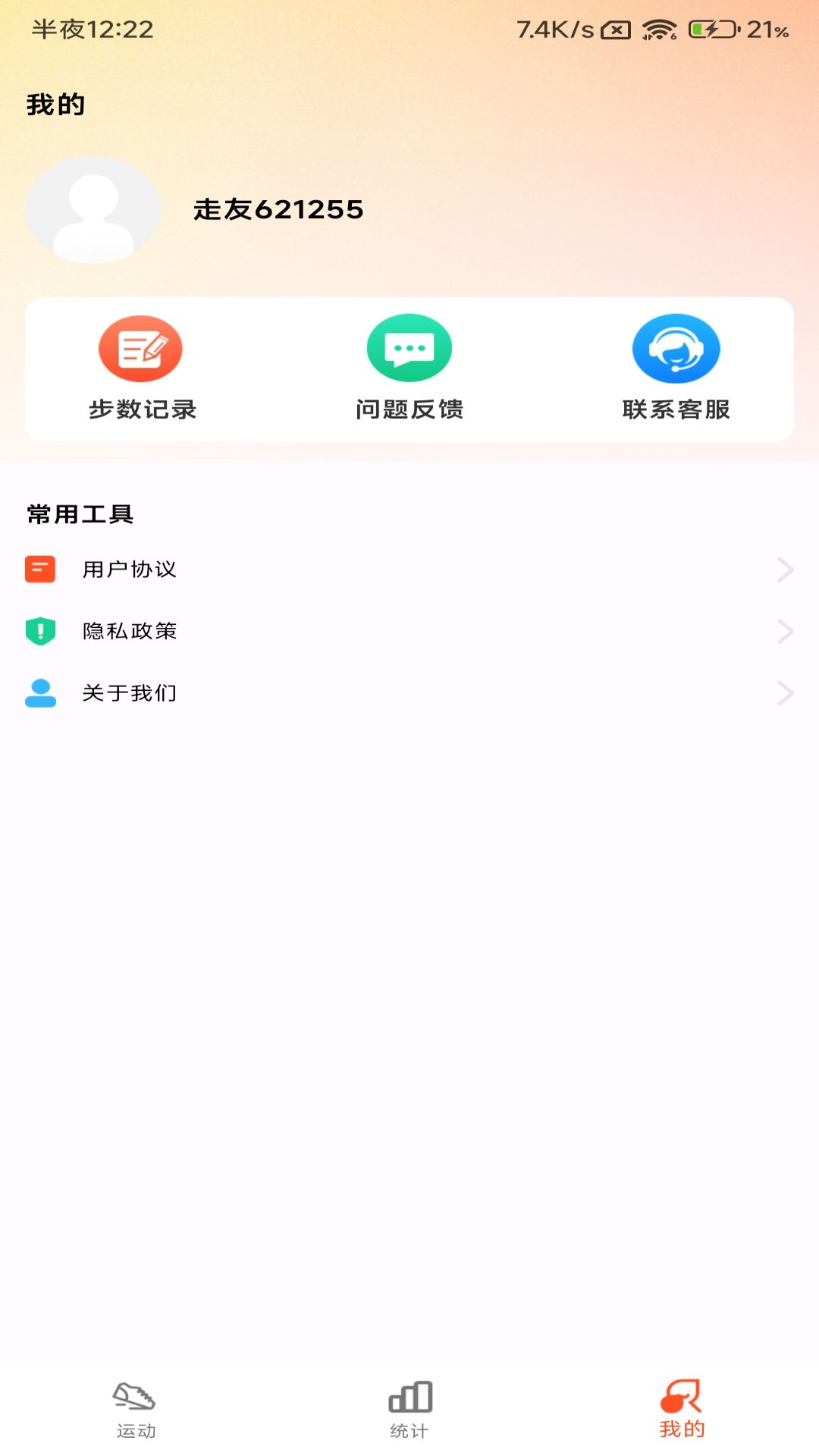Tap the 问题反馈 feedback chat icon
The width and height of the screenshot is (819, 1456).
tap(410, 348)
